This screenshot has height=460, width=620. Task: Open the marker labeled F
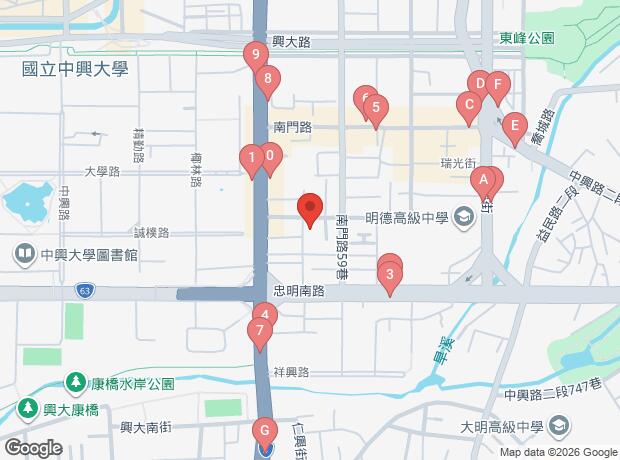pos(497,86)
